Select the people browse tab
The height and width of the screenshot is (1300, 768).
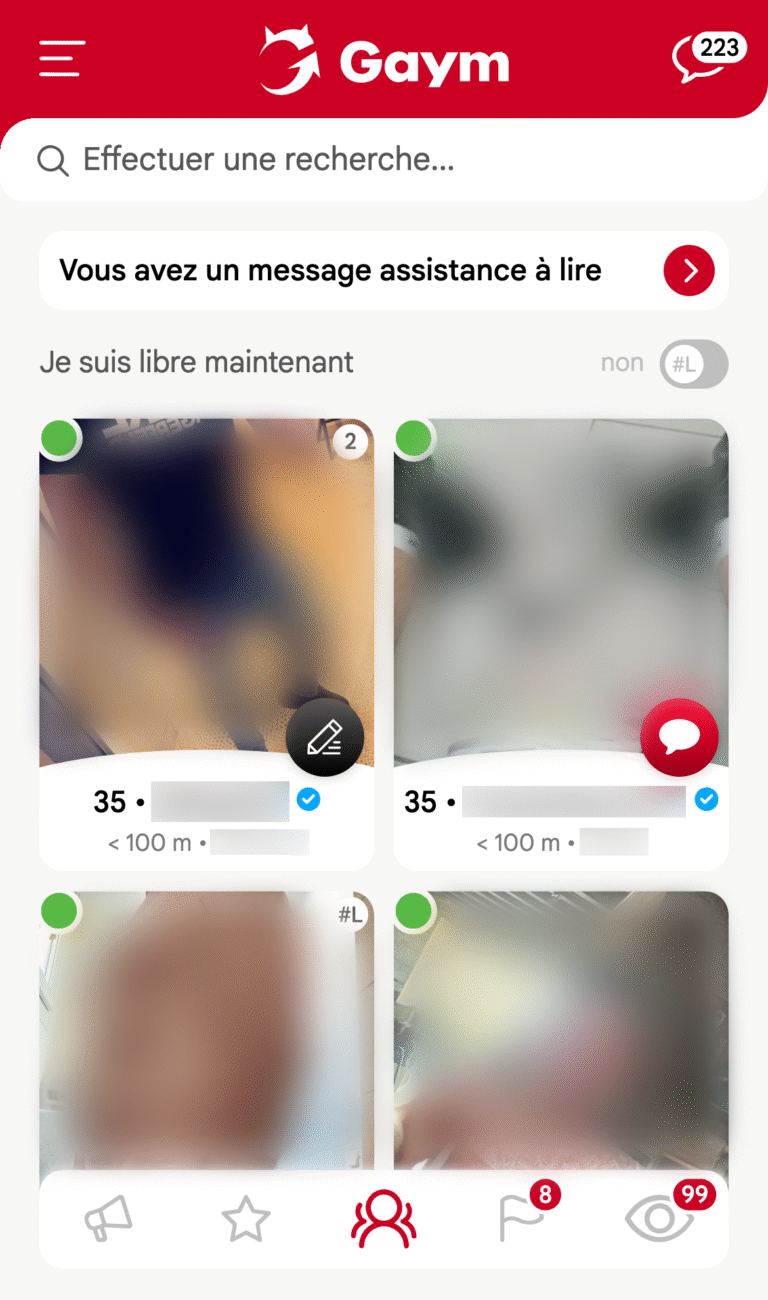tap(384, 1218)
